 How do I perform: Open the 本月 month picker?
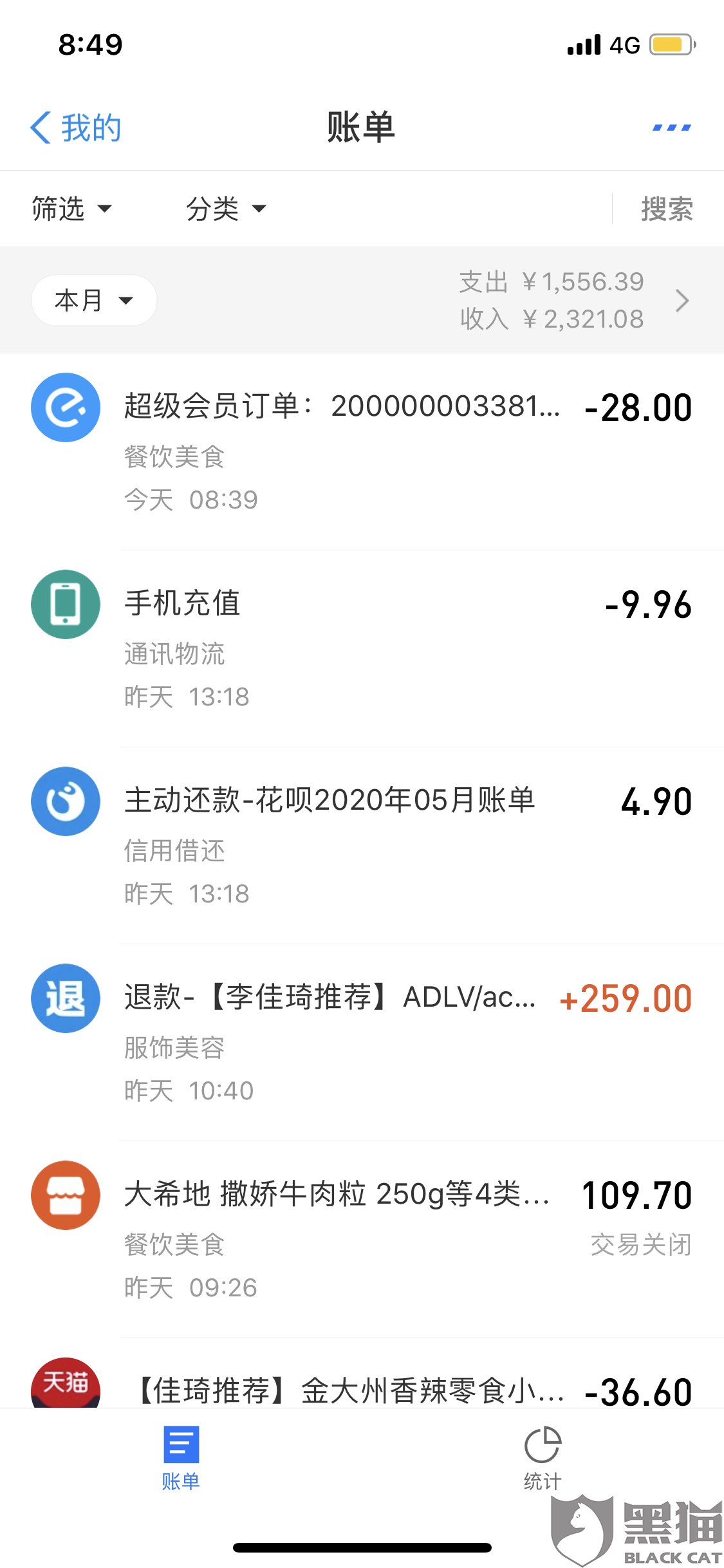click(94, 301)
